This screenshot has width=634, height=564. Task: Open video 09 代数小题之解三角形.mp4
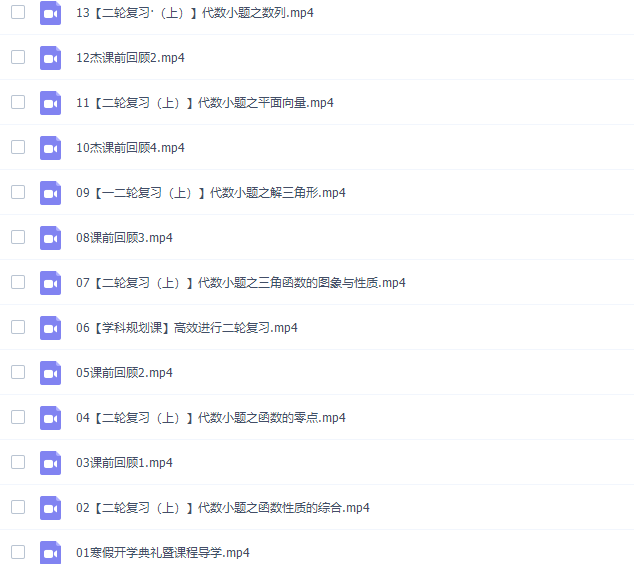(211, 193)
